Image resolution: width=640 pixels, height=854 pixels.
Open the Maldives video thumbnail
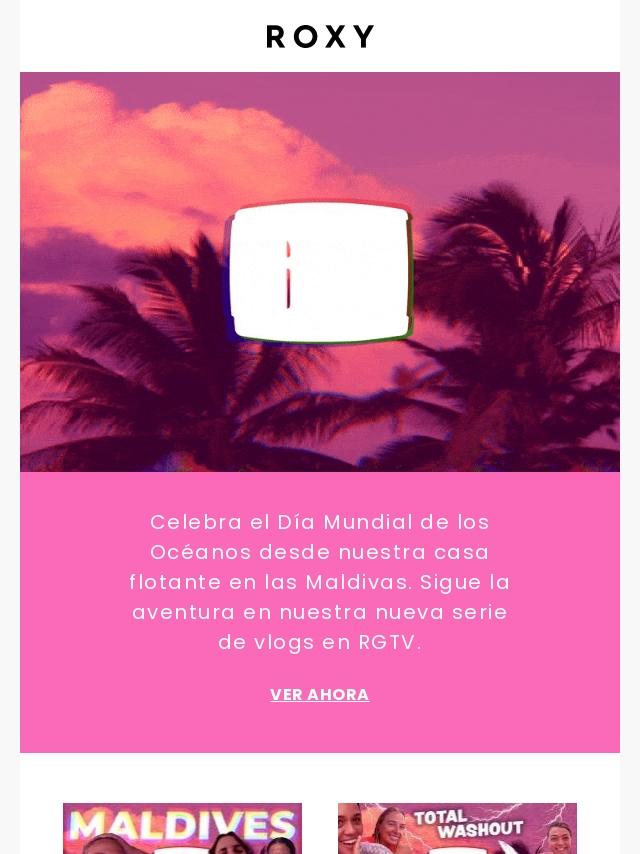(x=182, y=829)
